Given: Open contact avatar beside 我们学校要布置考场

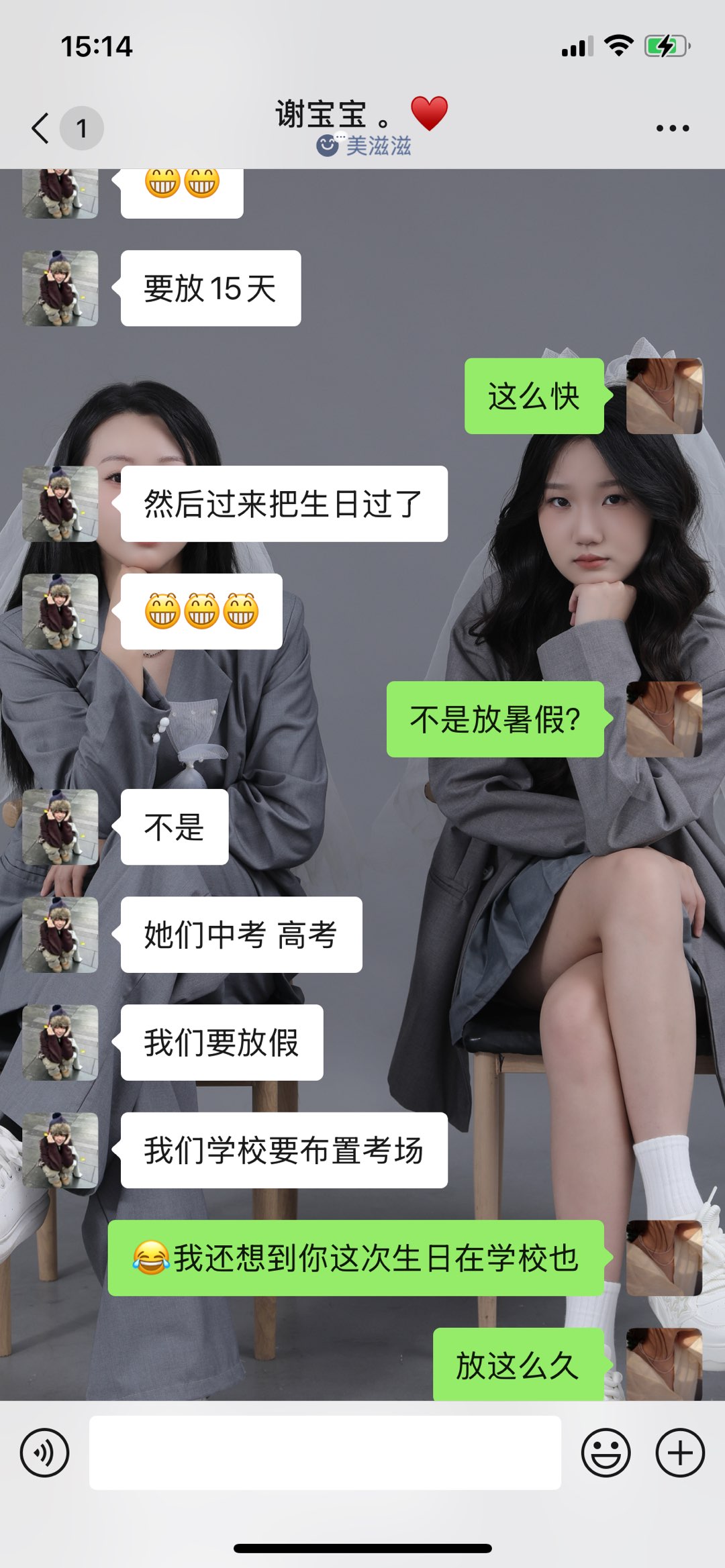Looking at the screenshot, I should 60,1150.
